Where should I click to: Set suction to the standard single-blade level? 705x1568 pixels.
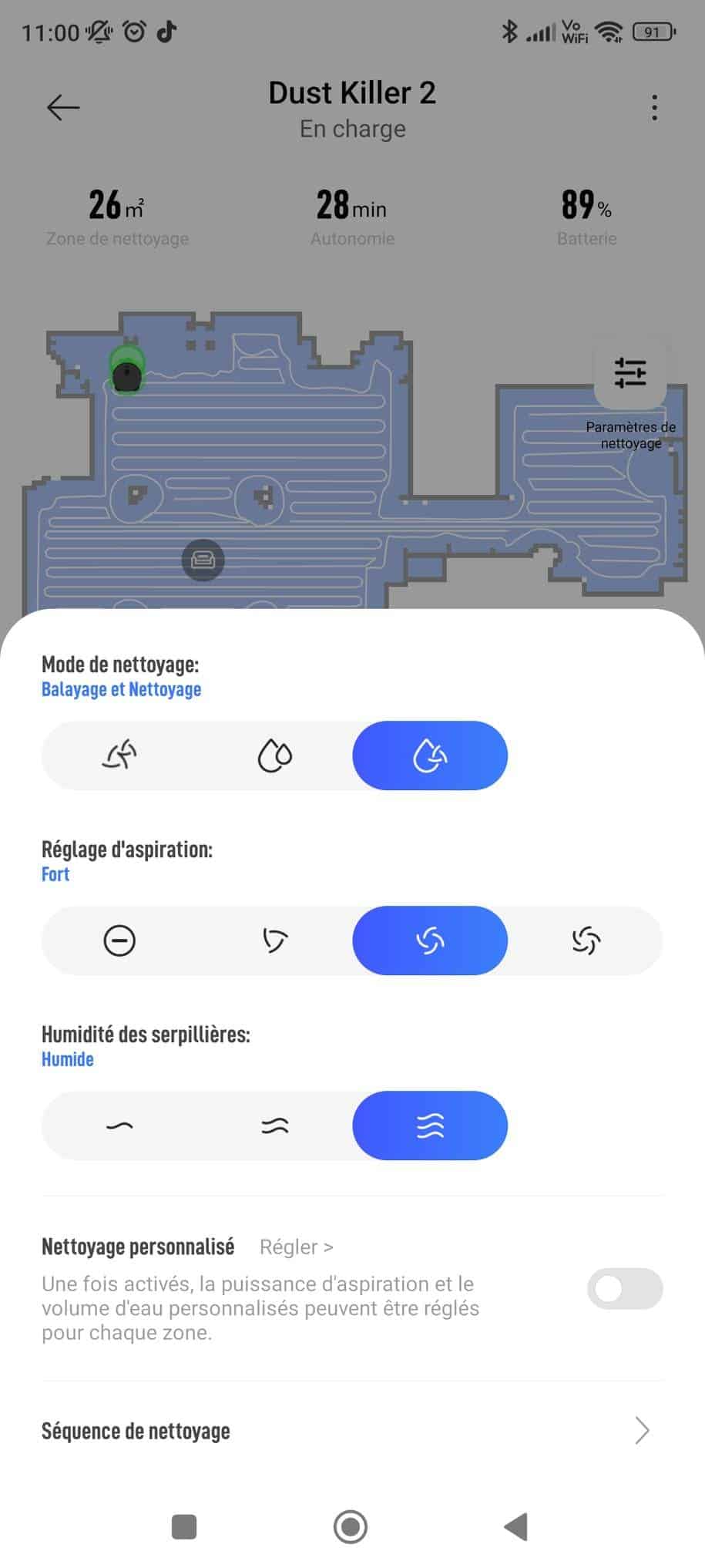[x=274, y=940]
